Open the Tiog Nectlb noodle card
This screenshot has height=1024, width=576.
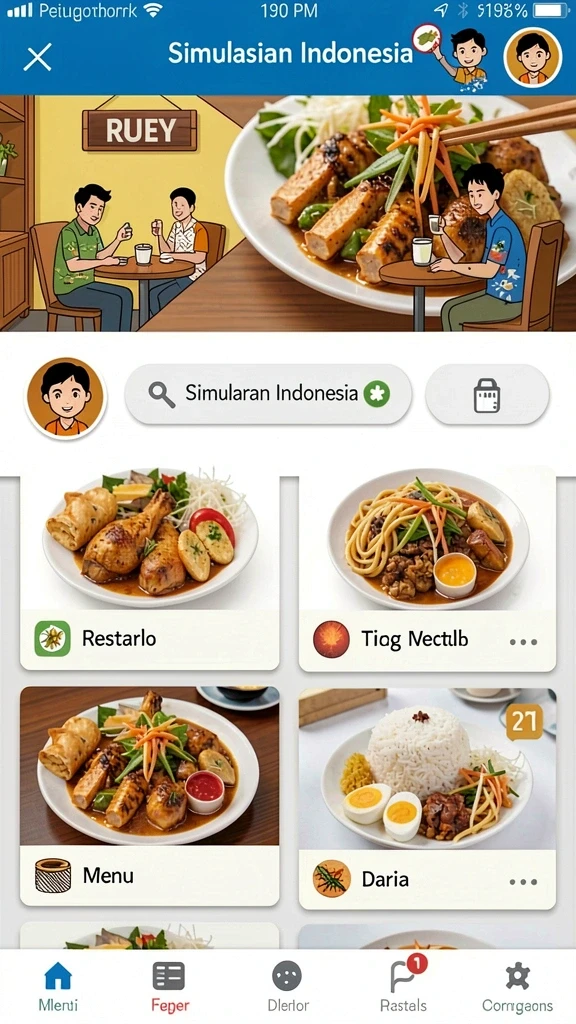[427, 569]
